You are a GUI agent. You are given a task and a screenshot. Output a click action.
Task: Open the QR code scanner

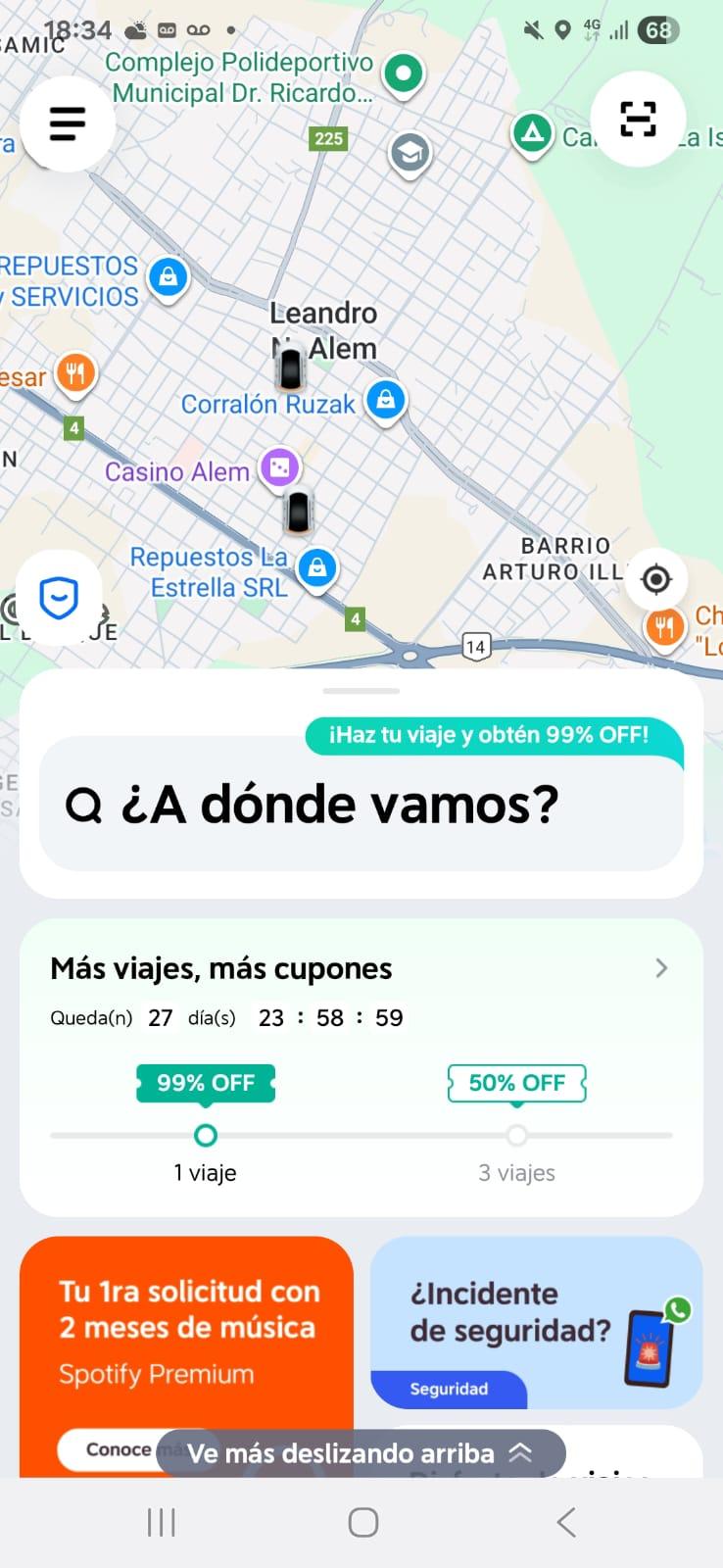[x=638, y=120]
